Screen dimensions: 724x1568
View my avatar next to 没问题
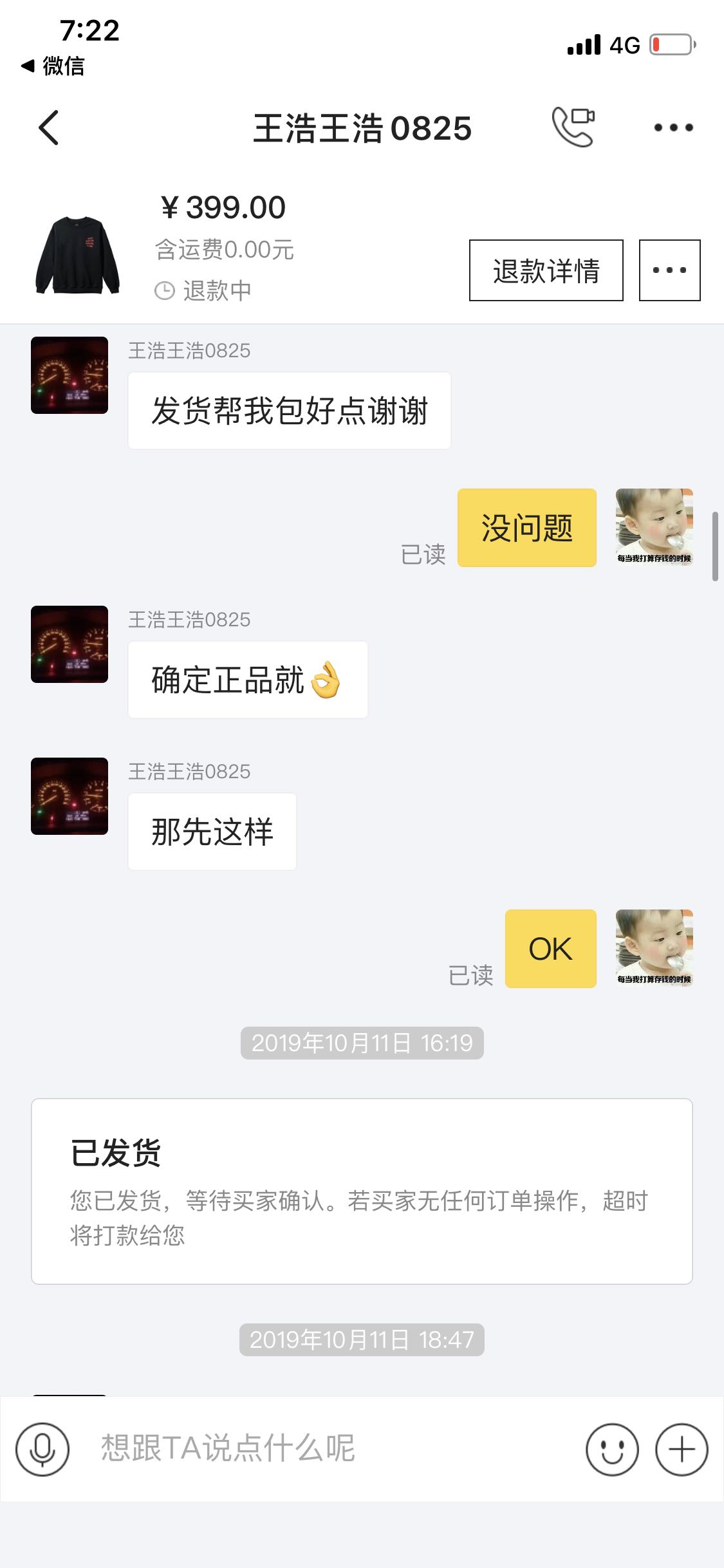click(x=654, y=527)
